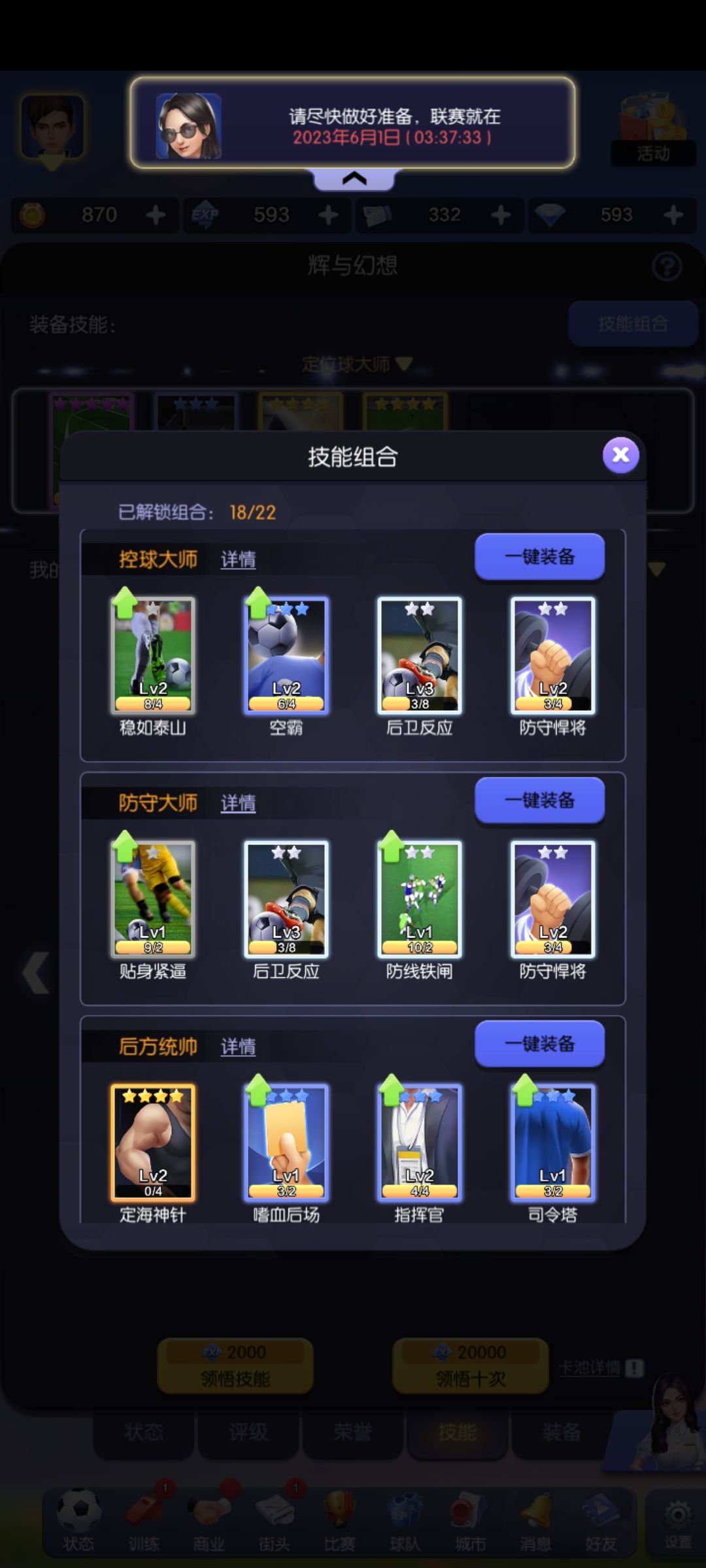Expand 详情 details for 控球大师 combo
The height and width of the screenshot is (1568, 706).
click(x=239, y=560)
